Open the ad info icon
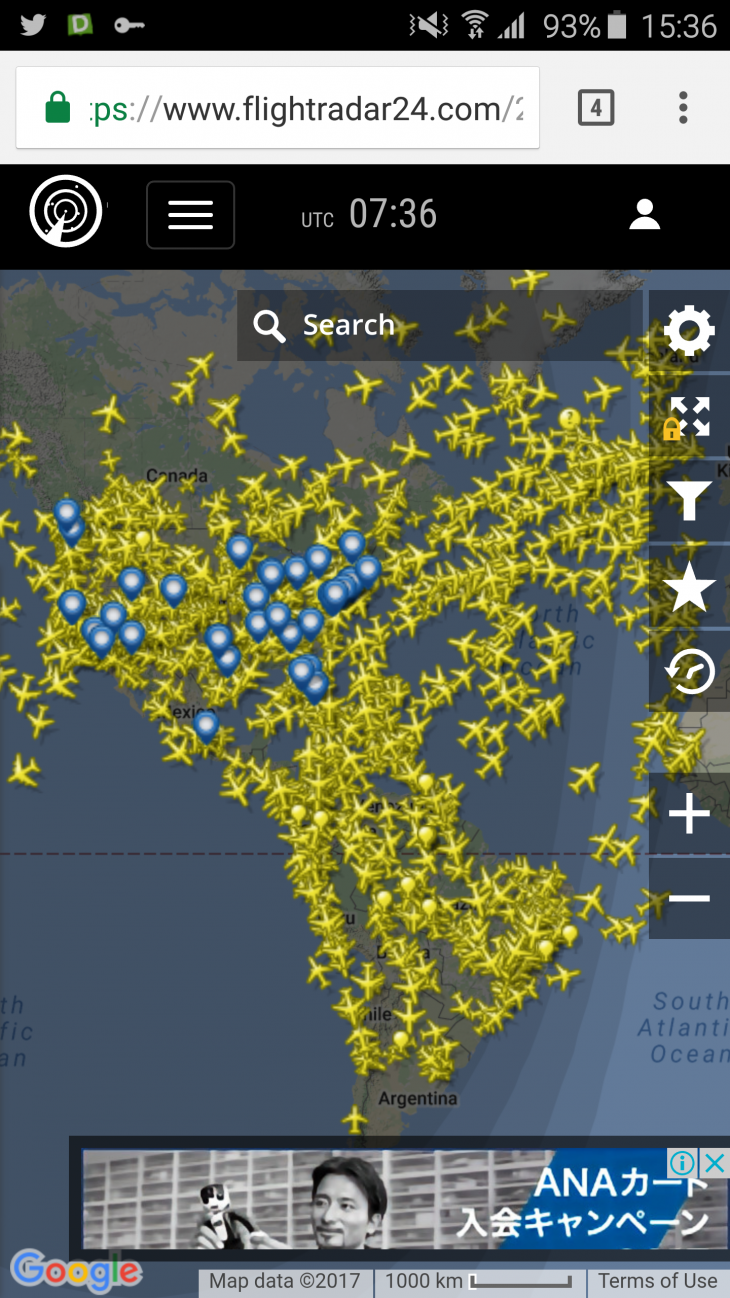Image resolution: width=730 pixels, height=1298 pixels. (x=682, y=1163)
